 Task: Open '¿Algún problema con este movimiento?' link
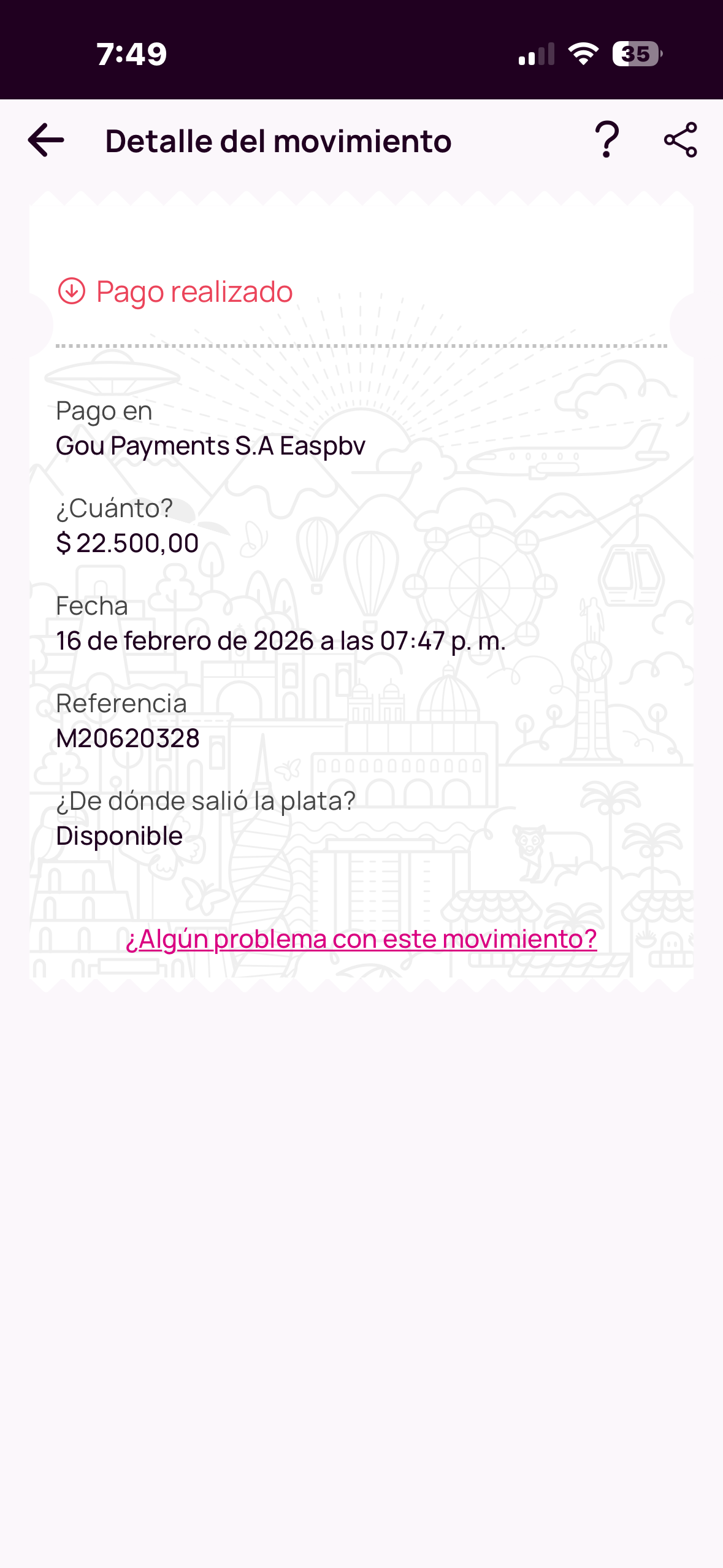(x=361, y=939)
